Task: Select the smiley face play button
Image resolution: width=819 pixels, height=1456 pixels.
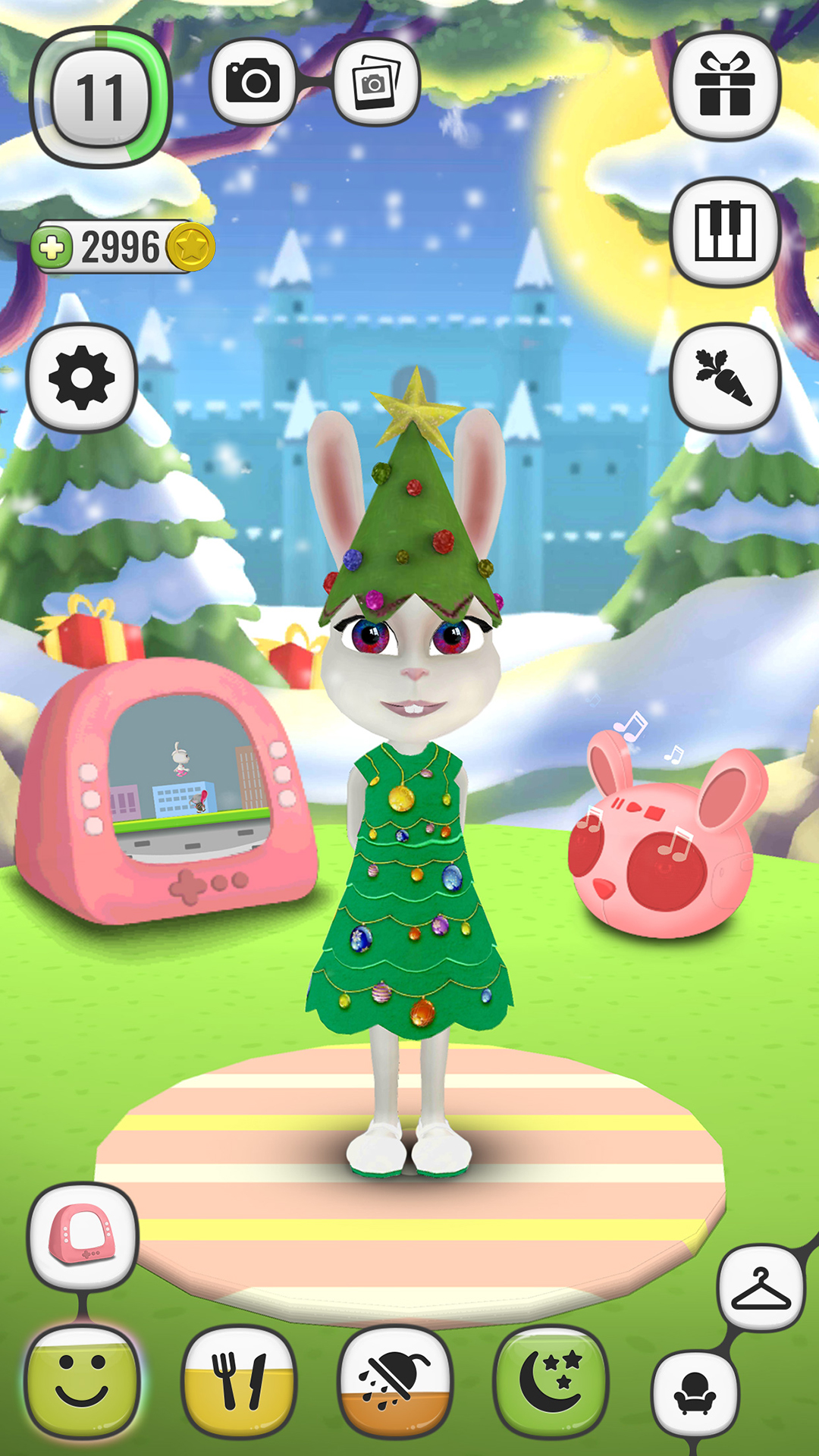Action: [x=82, y=1381]
